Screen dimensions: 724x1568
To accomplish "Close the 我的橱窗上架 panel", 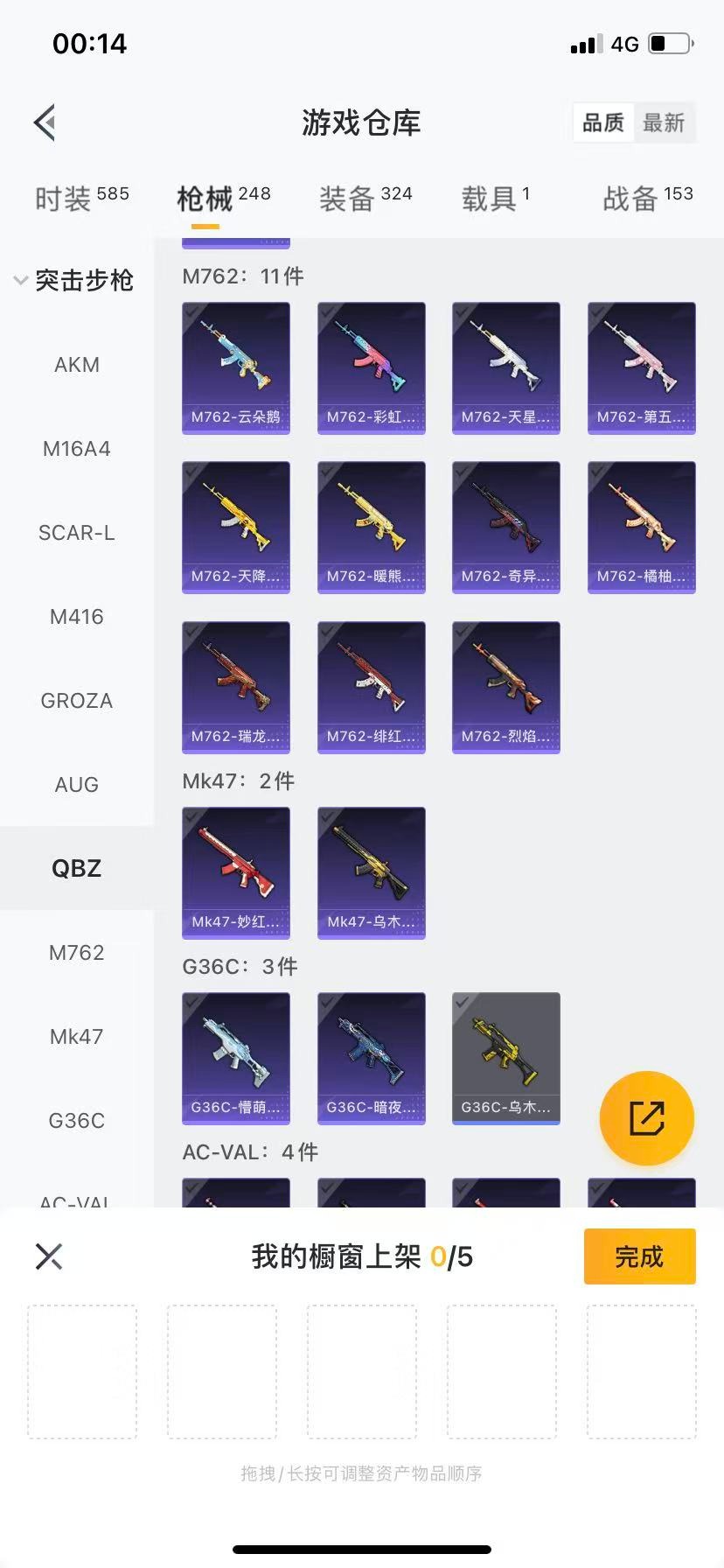I will [49, 1256].
